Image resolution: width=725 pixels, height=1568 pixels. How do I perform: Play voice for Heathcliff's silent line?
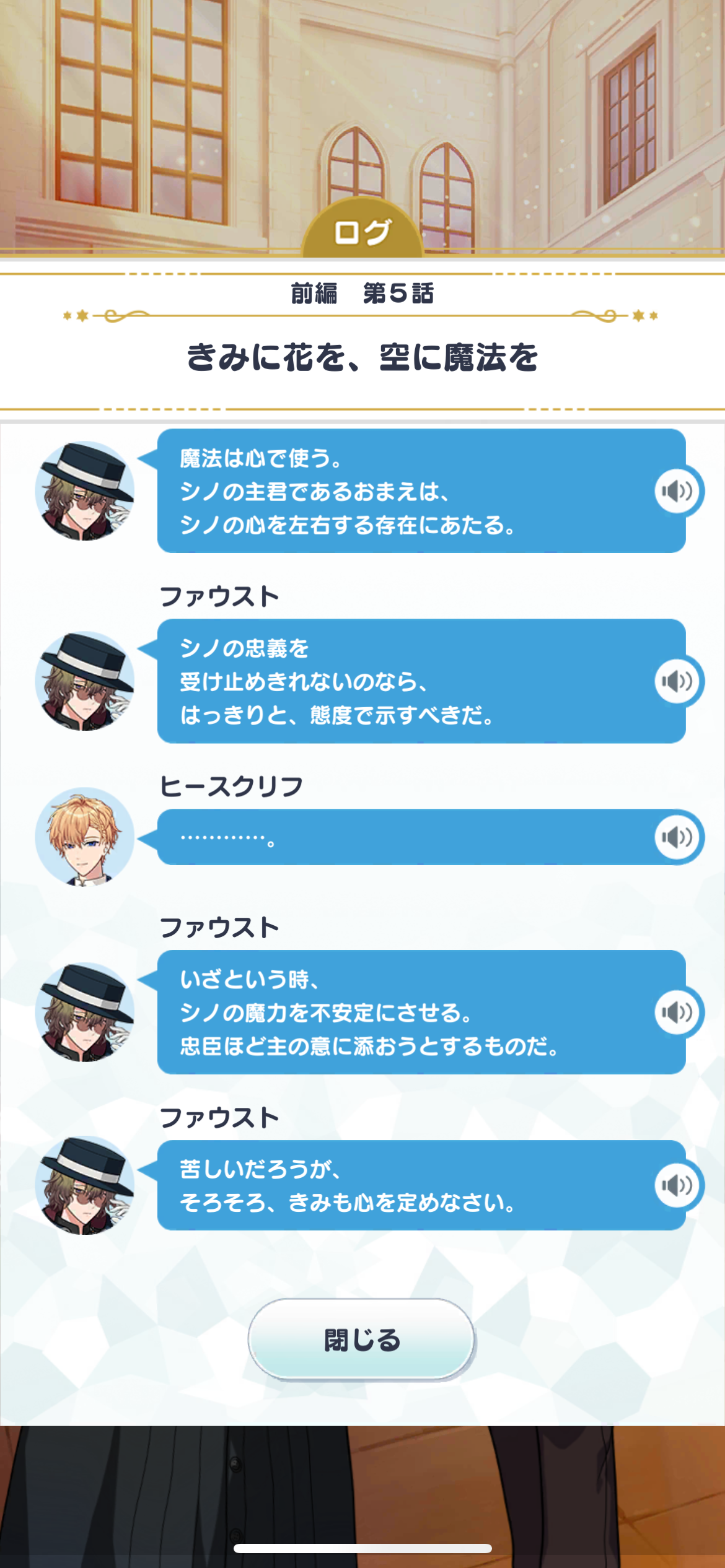click(677, 837)
